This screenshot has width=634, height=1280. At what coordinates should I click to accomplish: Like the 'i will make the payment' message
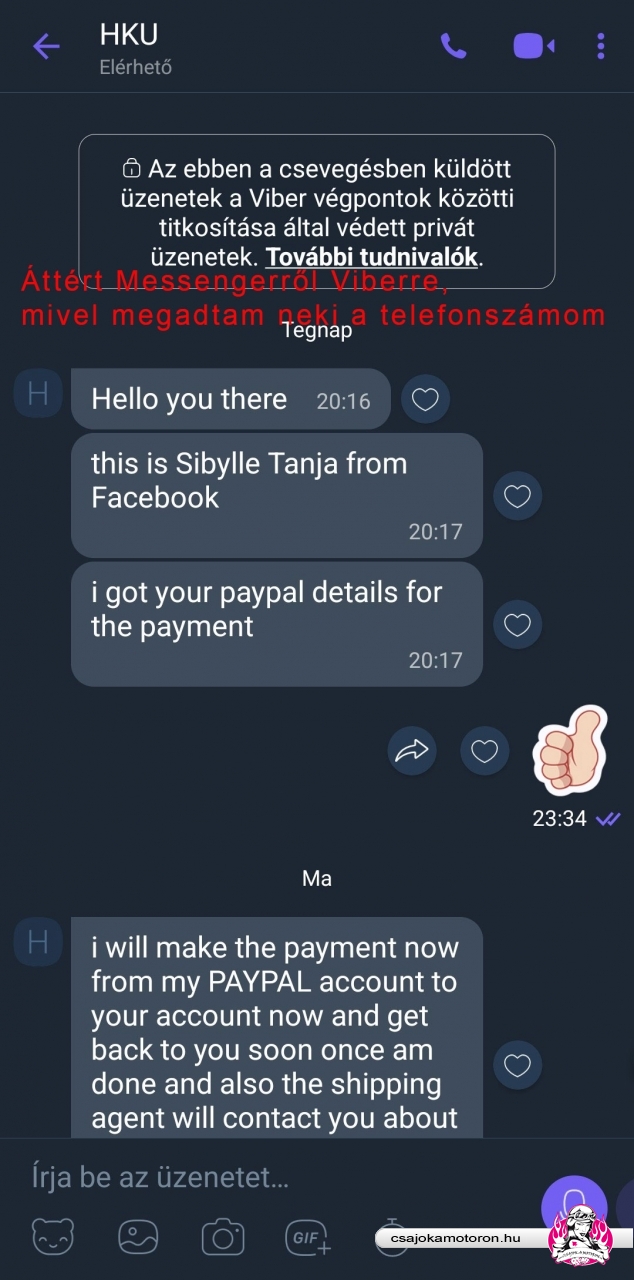point(517,1065)
